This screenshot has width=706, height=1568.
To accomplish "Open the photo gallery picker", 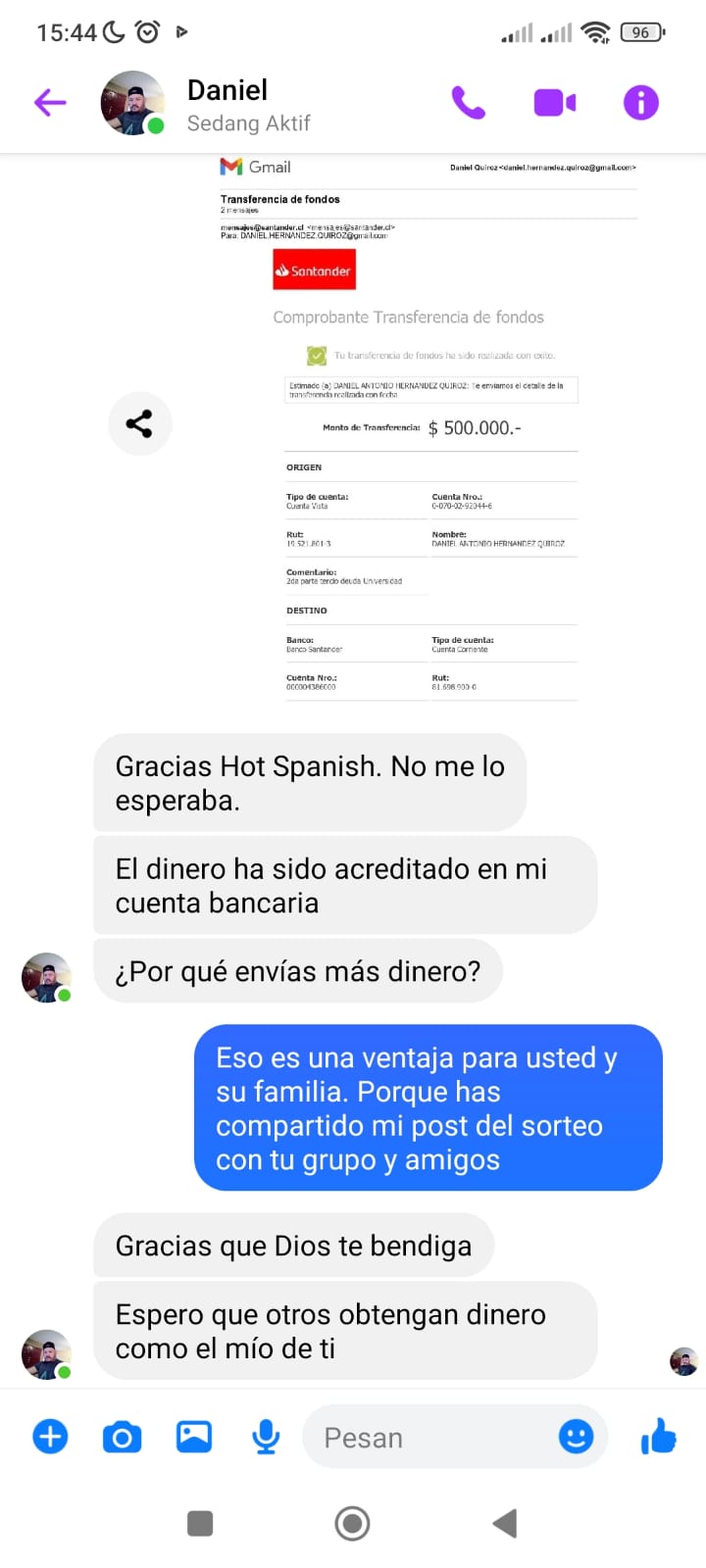I will click(194, 1437).
